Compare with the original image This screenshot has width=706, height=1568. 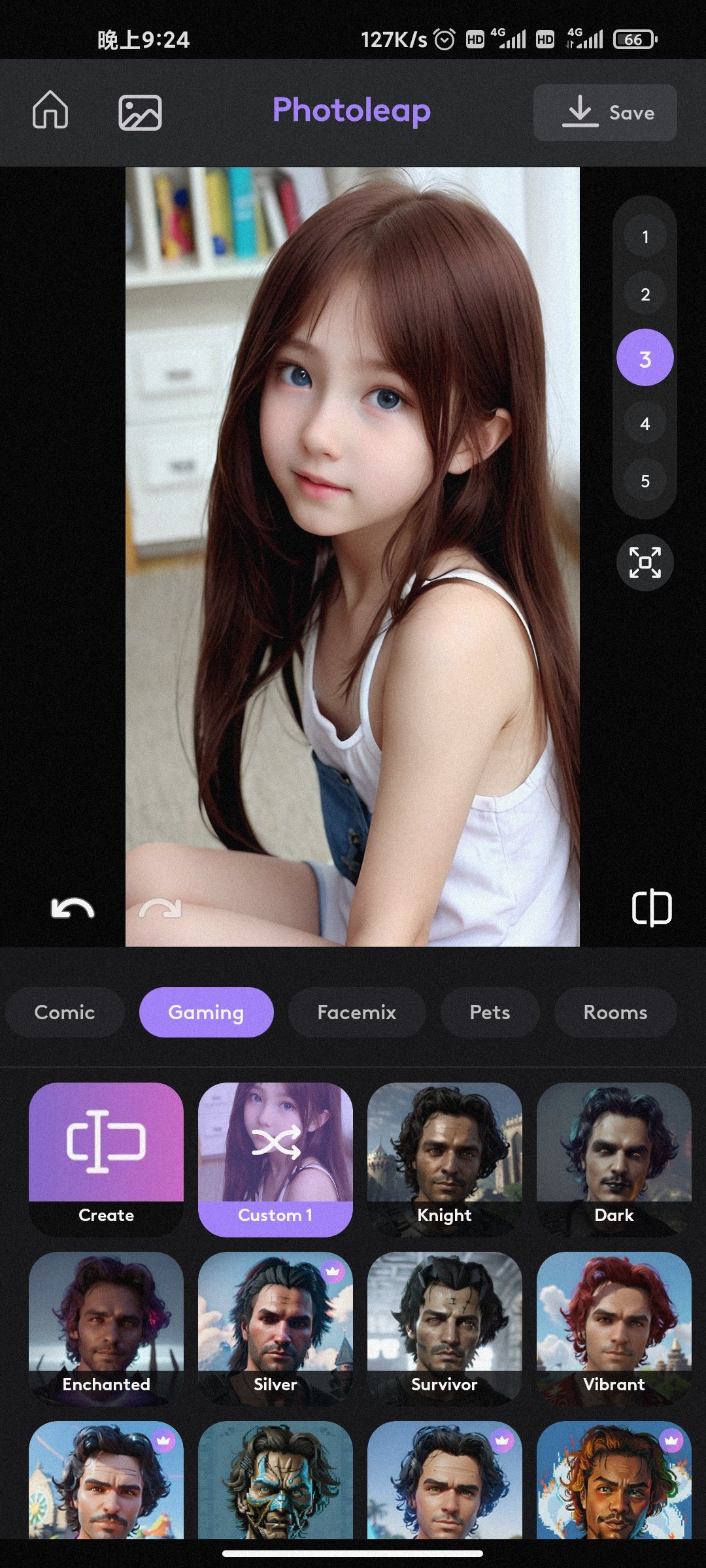[652, 907]
